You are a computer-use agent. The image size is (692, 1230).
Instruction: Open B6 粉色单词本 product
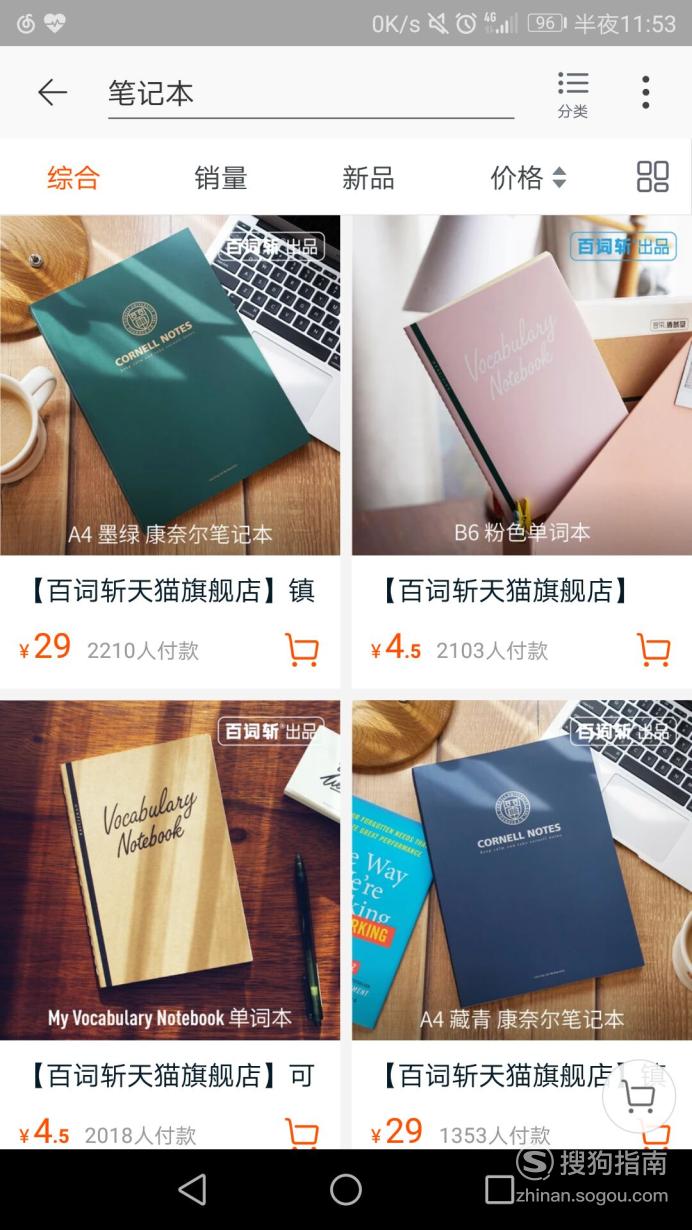click(521, 385)
